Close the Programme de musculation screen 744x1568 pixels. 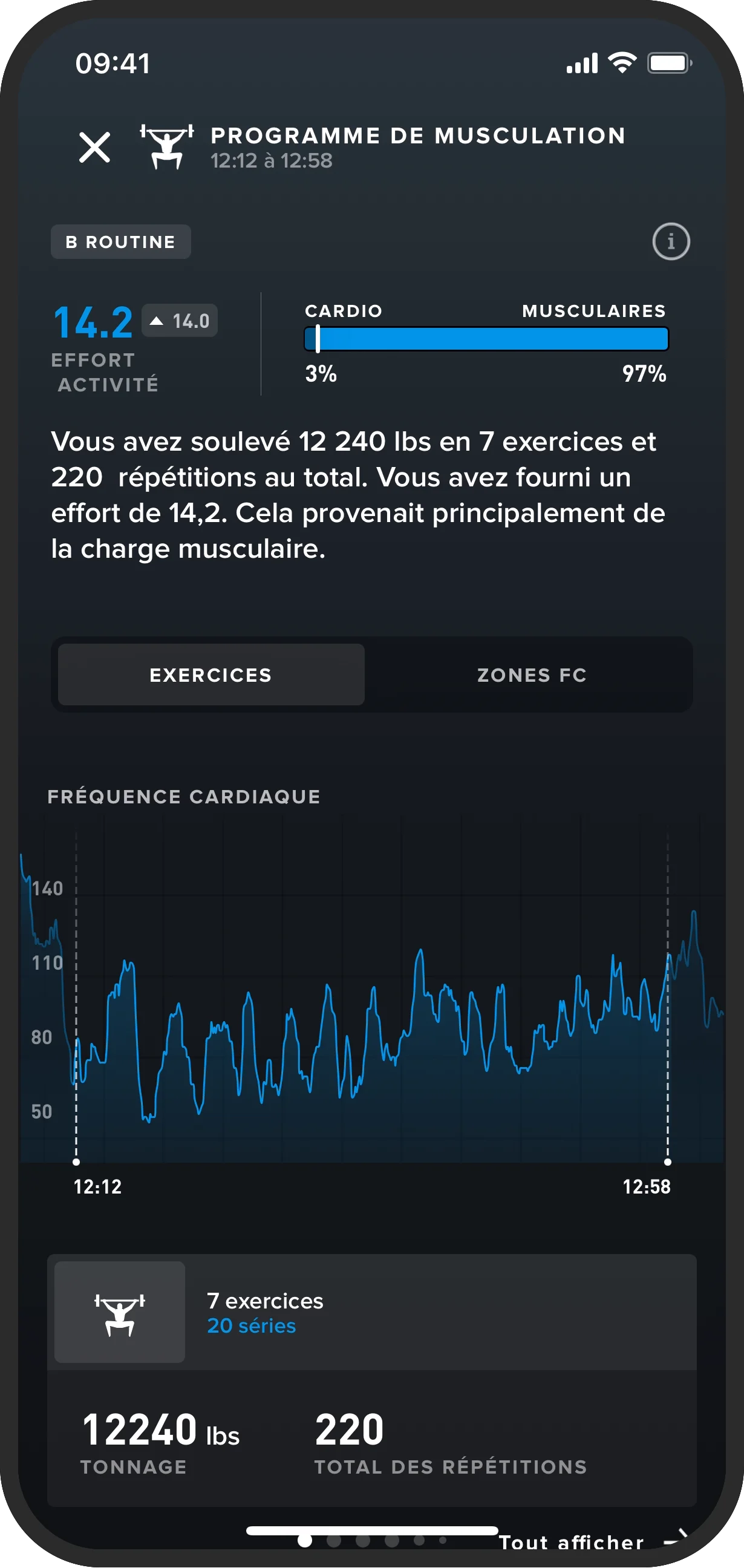pos(94,148)
